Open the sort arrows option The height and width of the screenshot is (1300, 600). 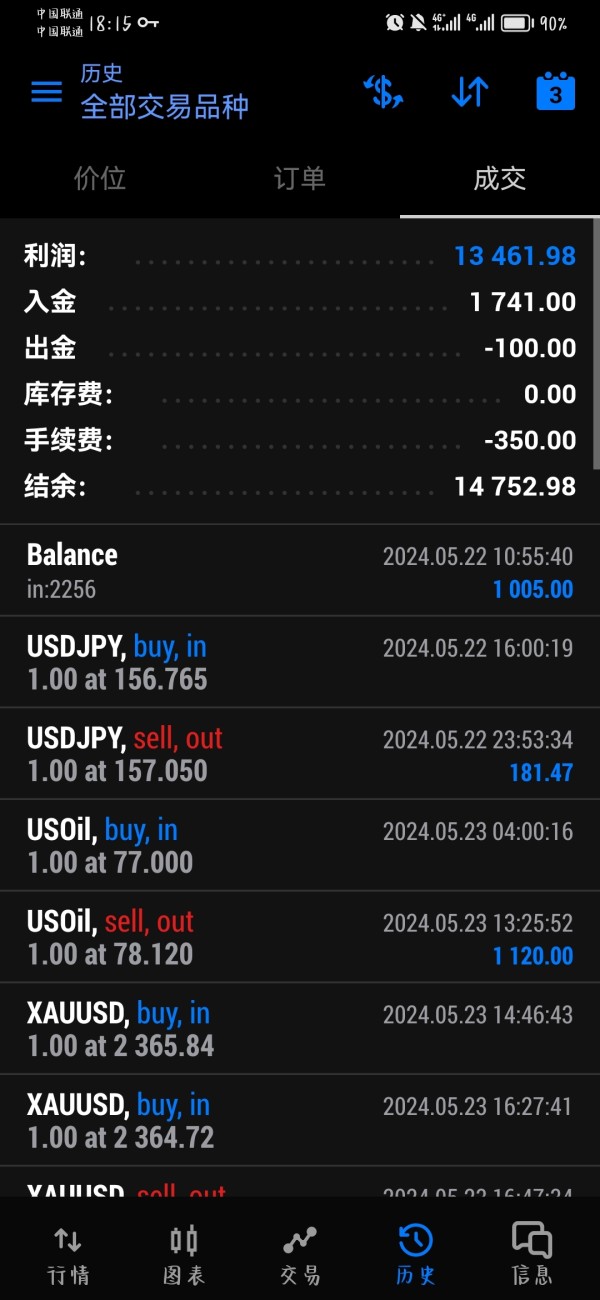(469, 92)
